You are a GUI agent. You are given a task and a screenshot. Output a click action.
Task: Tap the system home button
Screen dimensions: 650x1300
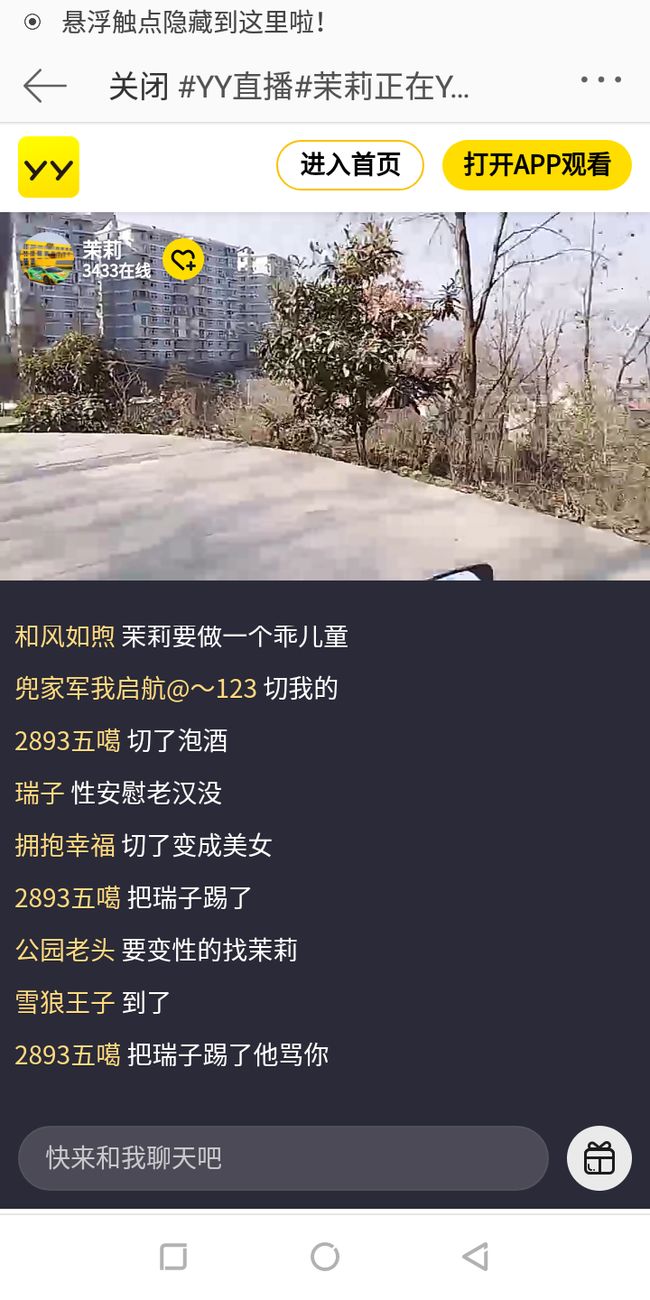tap(325, 1257)
